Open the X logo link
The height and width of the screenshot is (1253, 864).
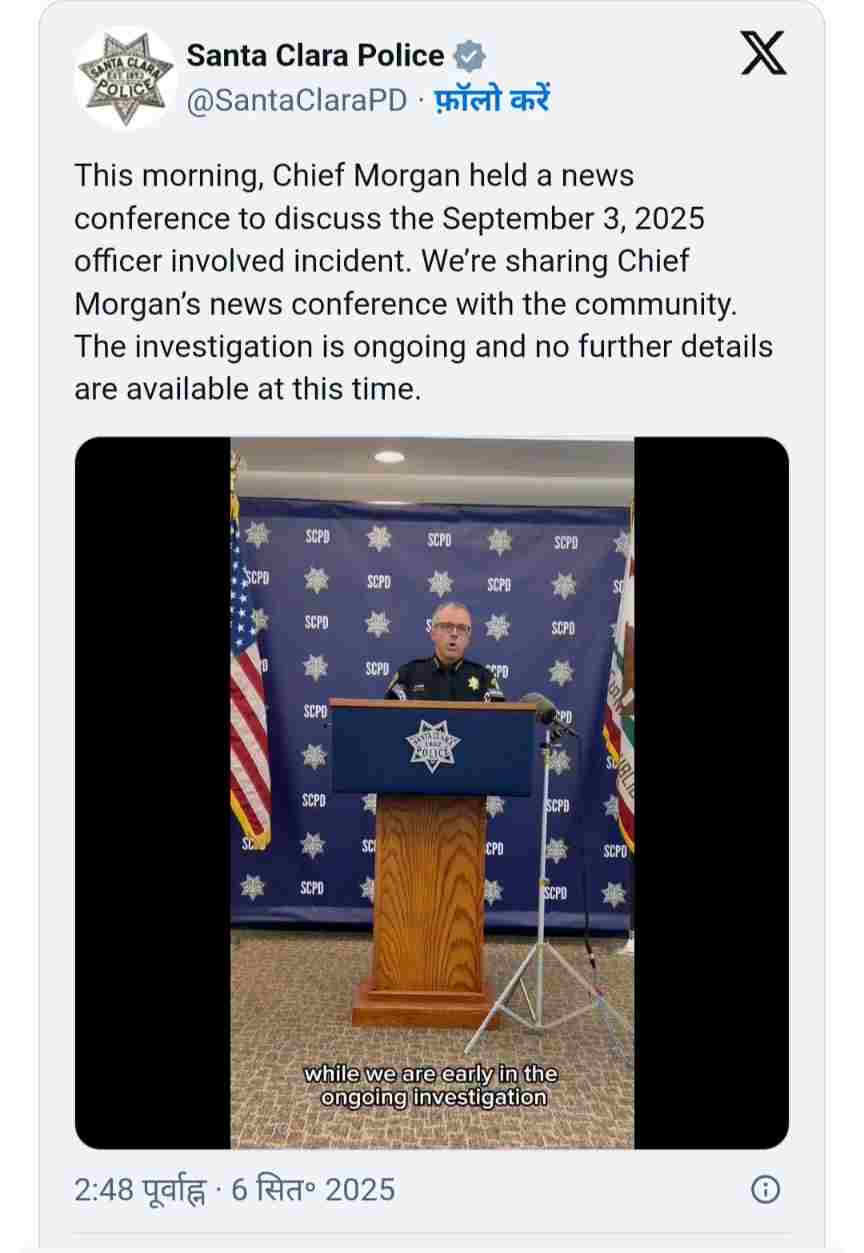click(x=763, y=53)
